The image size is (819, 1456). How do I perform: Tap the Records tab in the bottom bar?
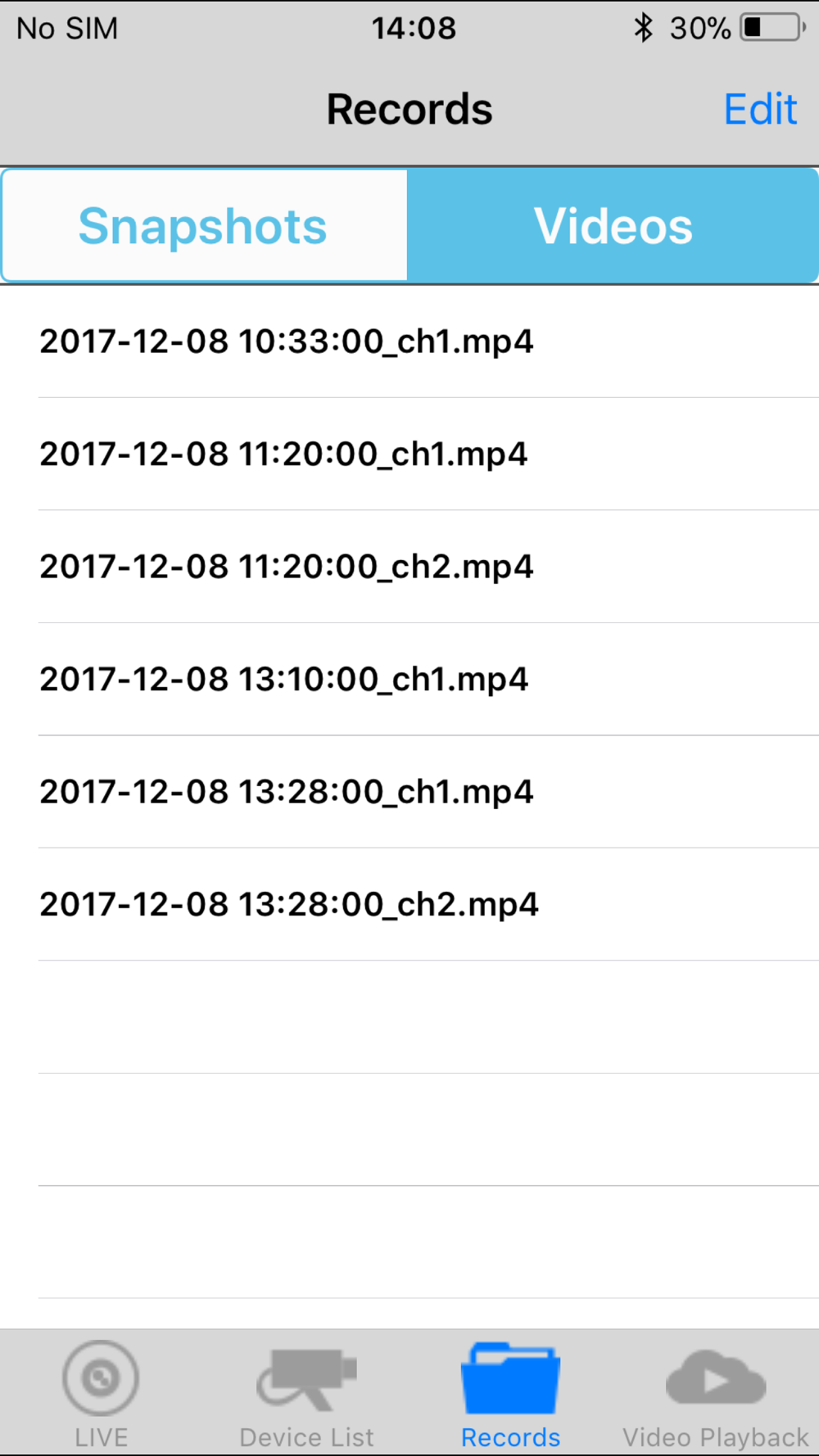(511, 1394)
